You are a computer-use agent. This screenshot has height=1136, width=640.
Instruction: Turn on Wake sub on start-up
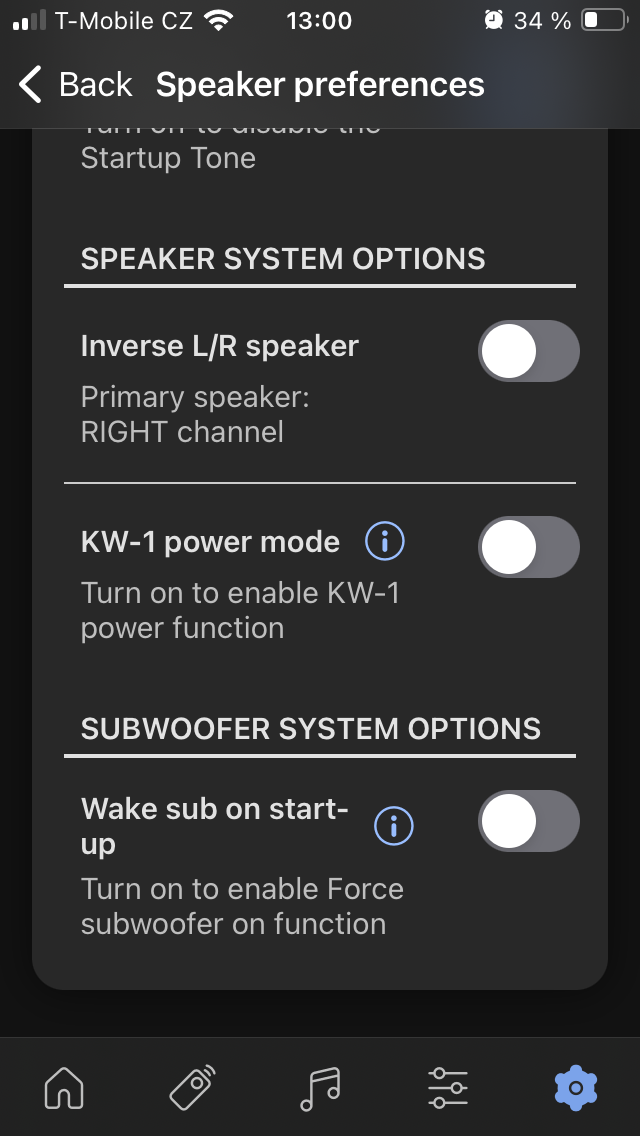click(x=528, y=821)
